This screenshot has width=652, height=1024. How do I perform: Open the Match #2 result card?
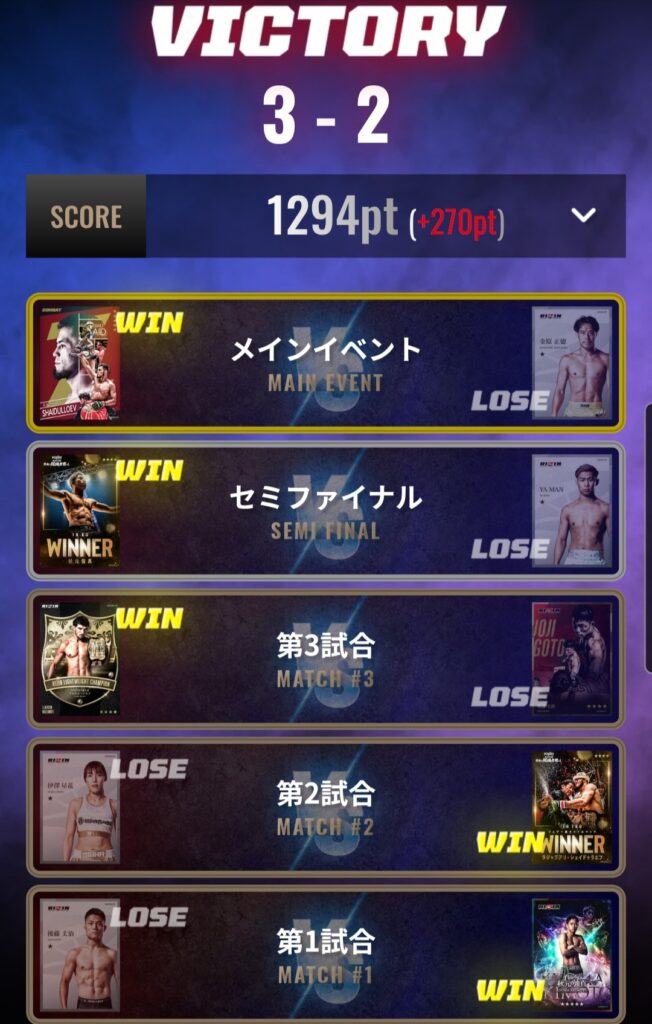326,806
